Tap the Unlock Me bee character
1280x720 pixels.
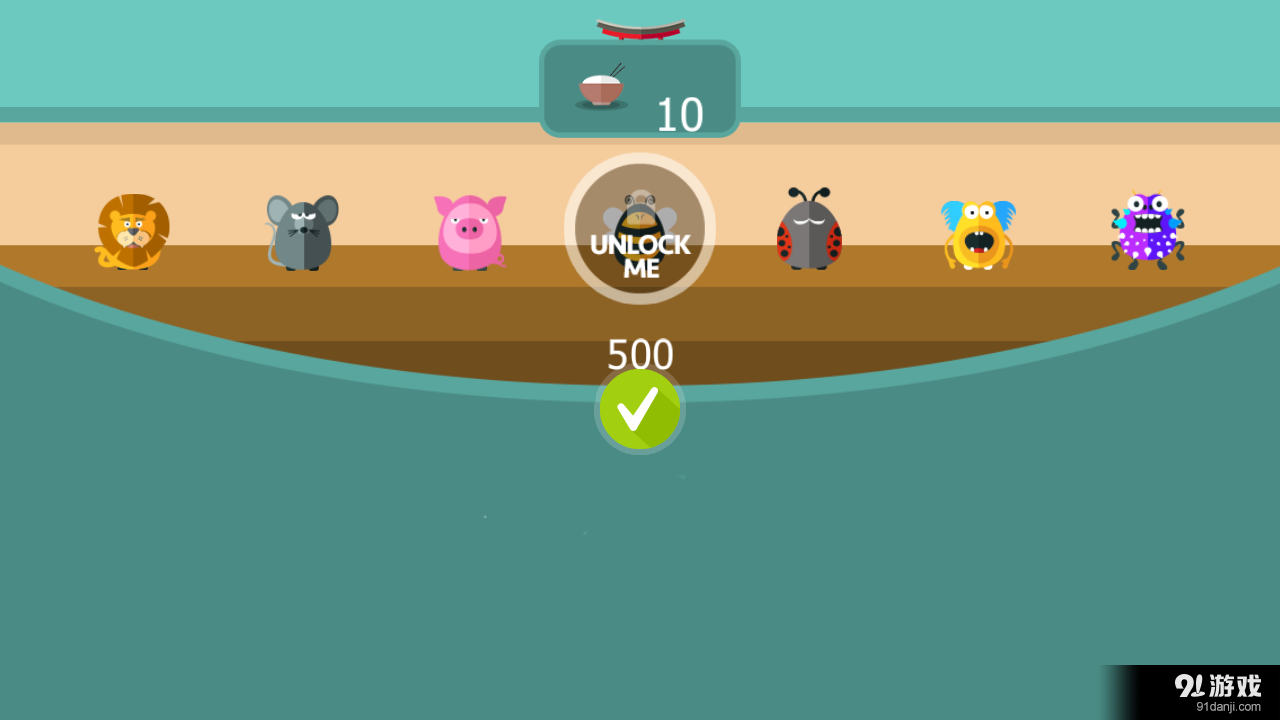pos(640,229)
